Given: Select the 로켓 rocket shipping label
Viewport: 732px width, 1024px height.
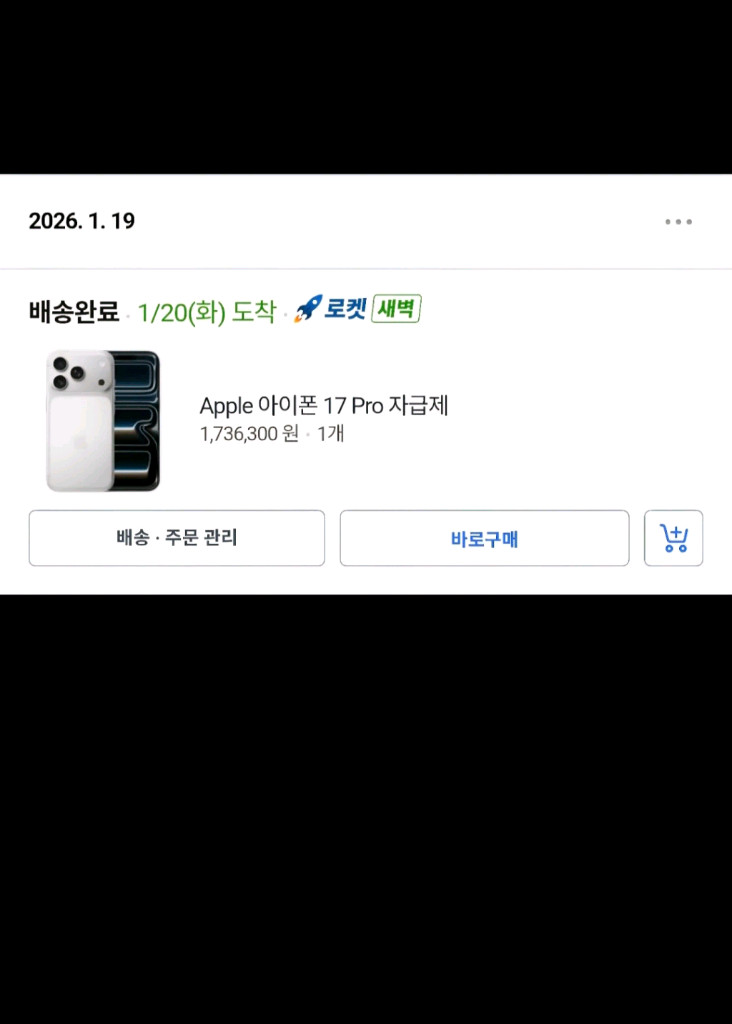Looking at the screenshot, I should pos(345,310).
